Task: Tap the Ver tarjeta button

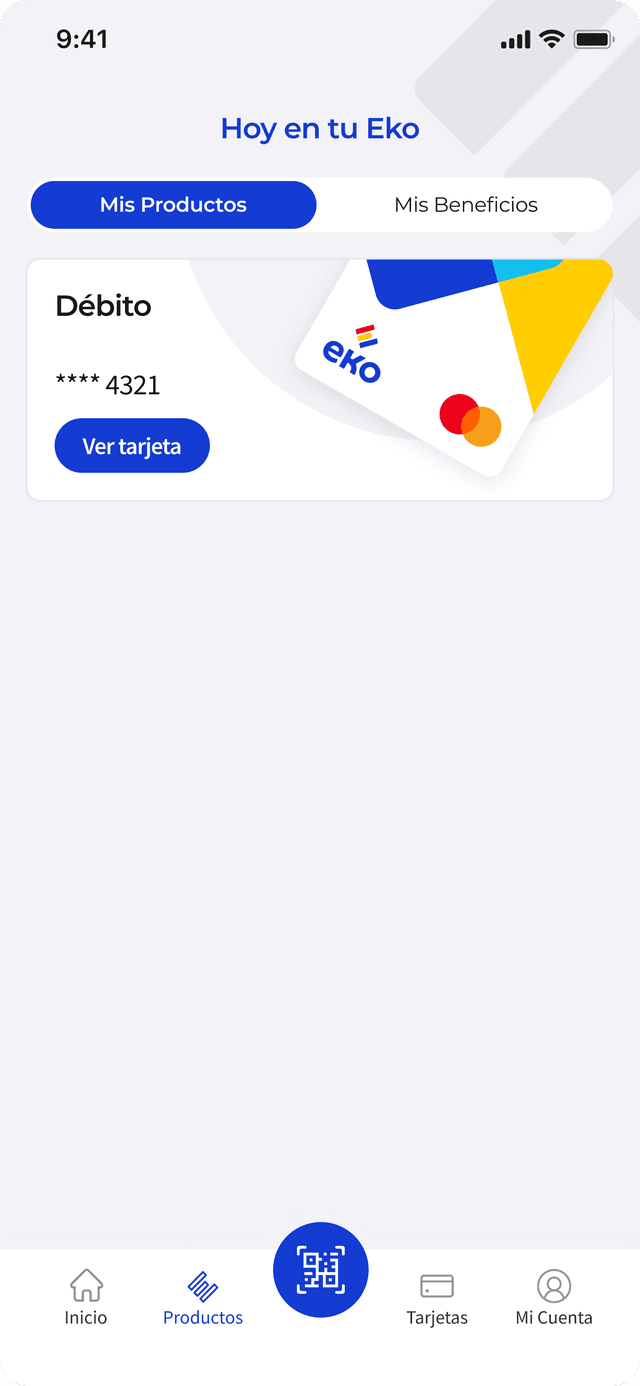Action: click(132, 446)
